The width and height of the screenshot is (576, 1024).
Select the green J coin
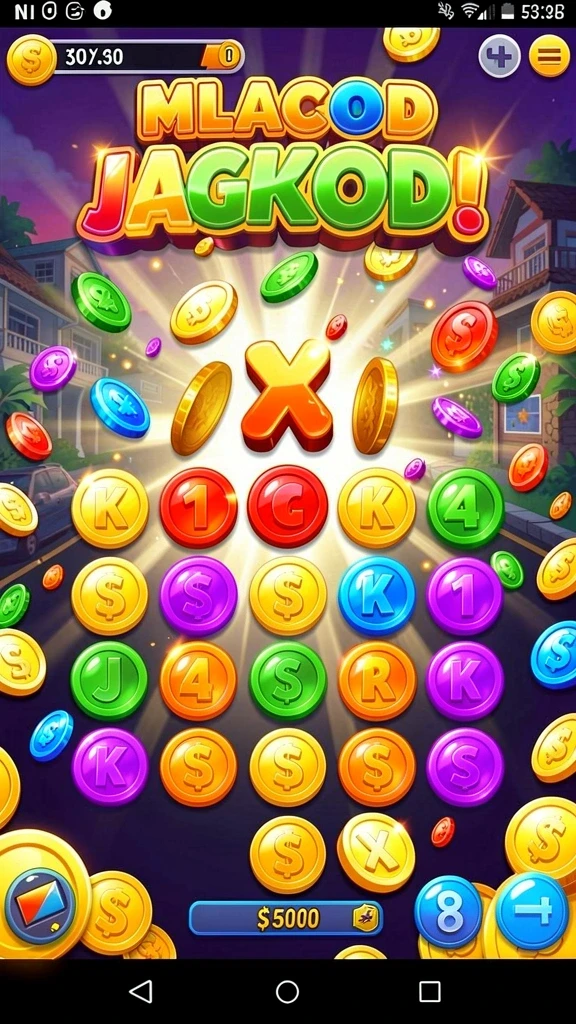coord(109,680)
